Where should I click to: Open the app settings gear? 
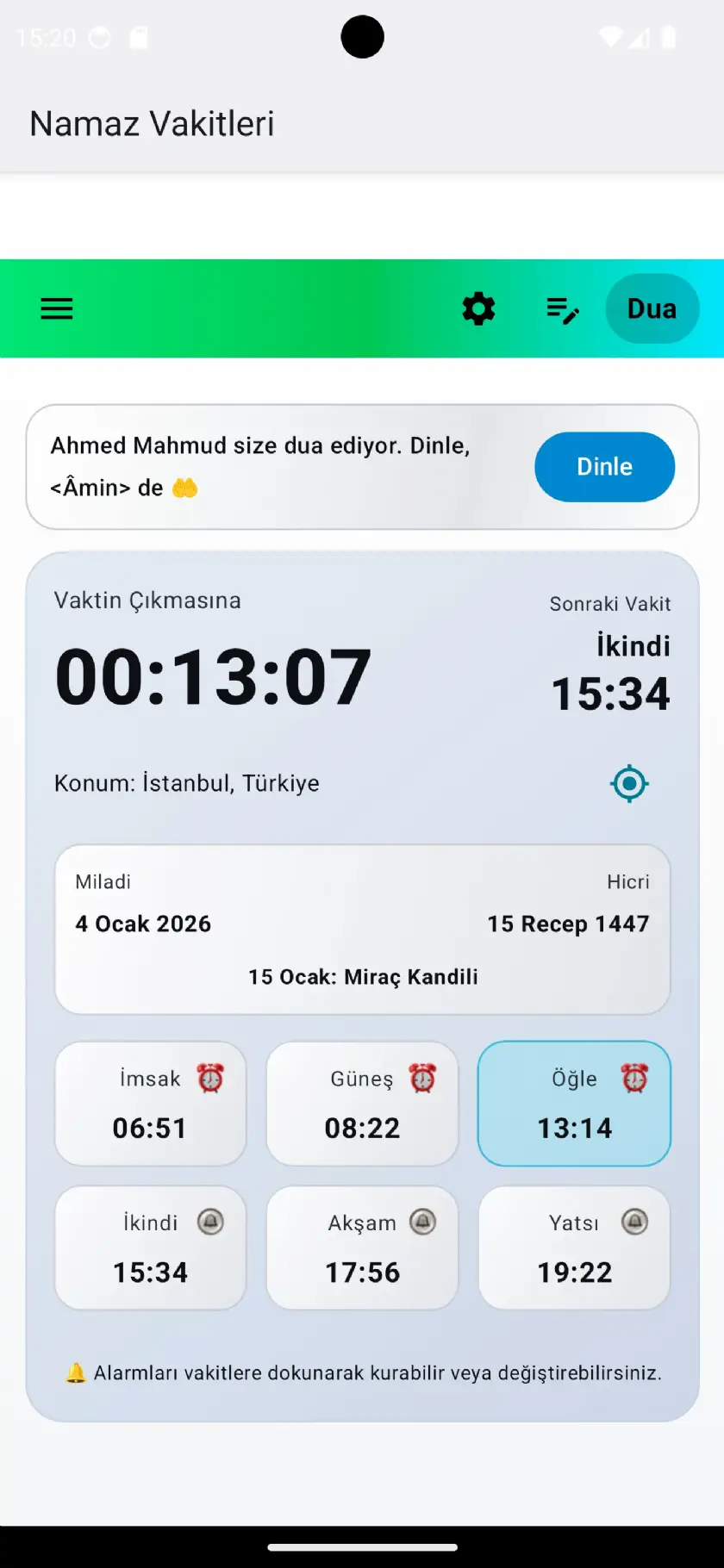point(478,308)
